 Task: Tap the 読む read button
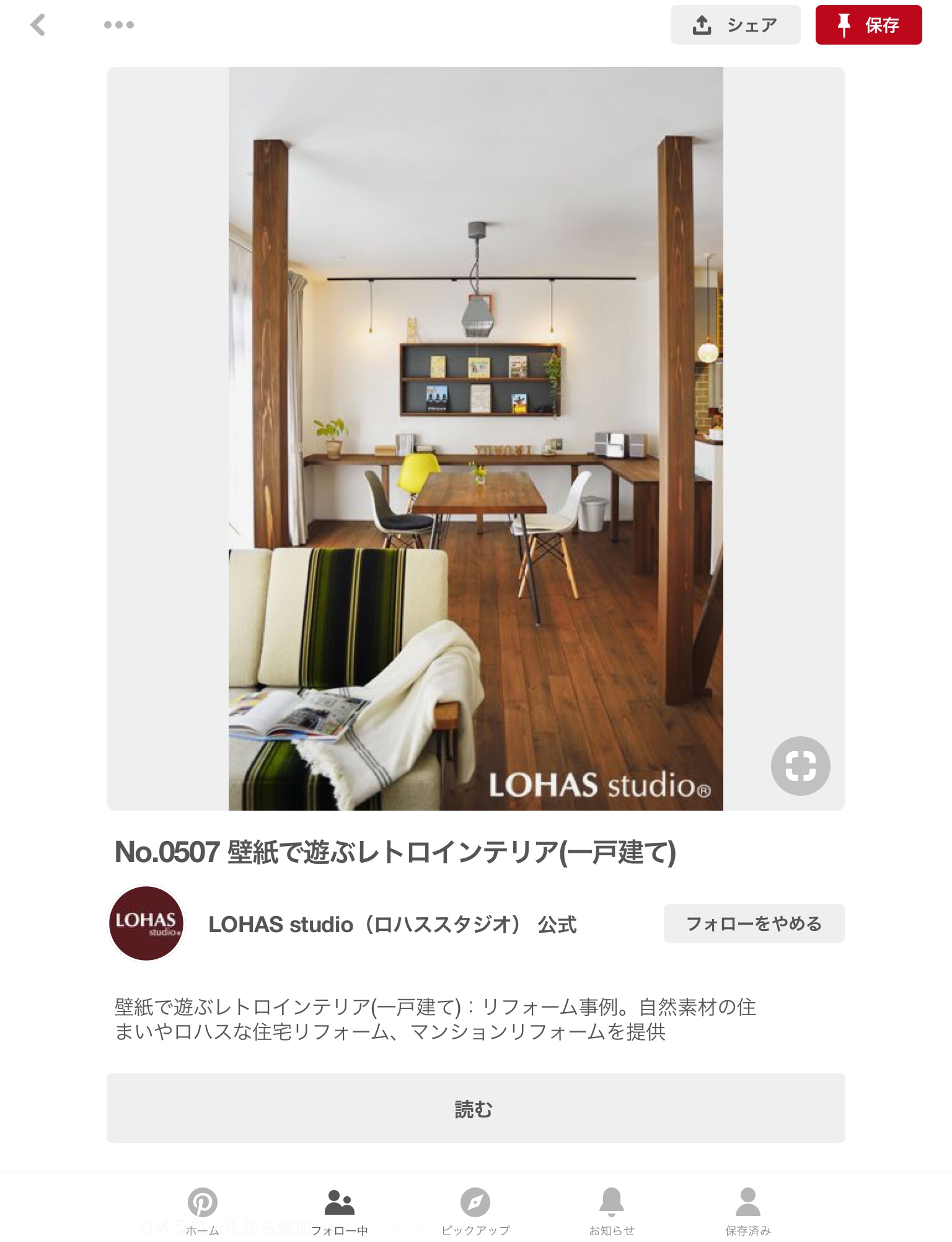(475, 1109)
